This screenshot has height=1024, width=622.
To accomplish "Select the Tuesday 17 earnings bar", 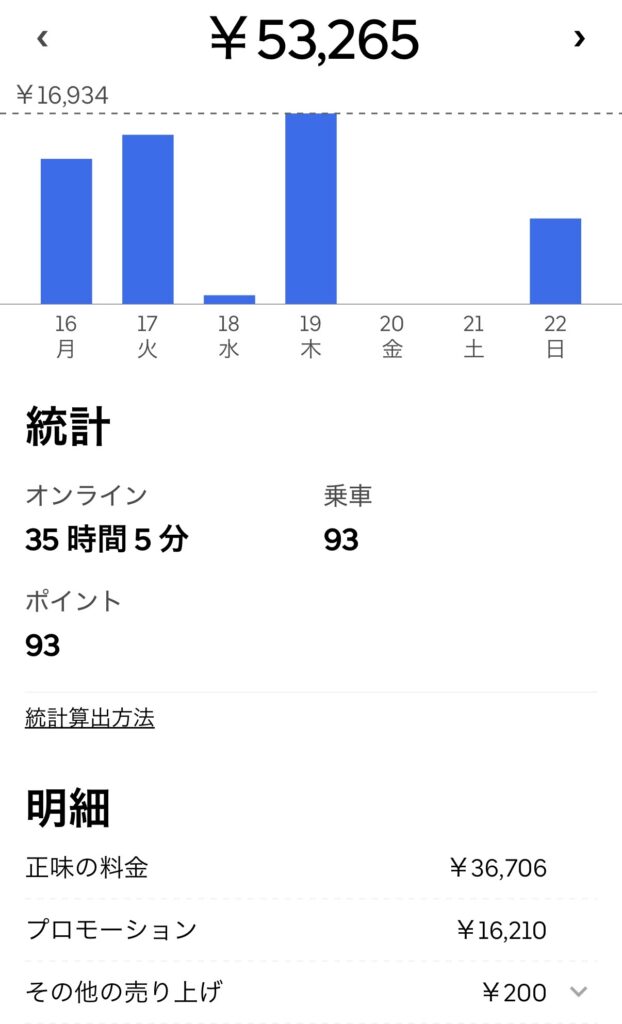I will click(148, 219).
